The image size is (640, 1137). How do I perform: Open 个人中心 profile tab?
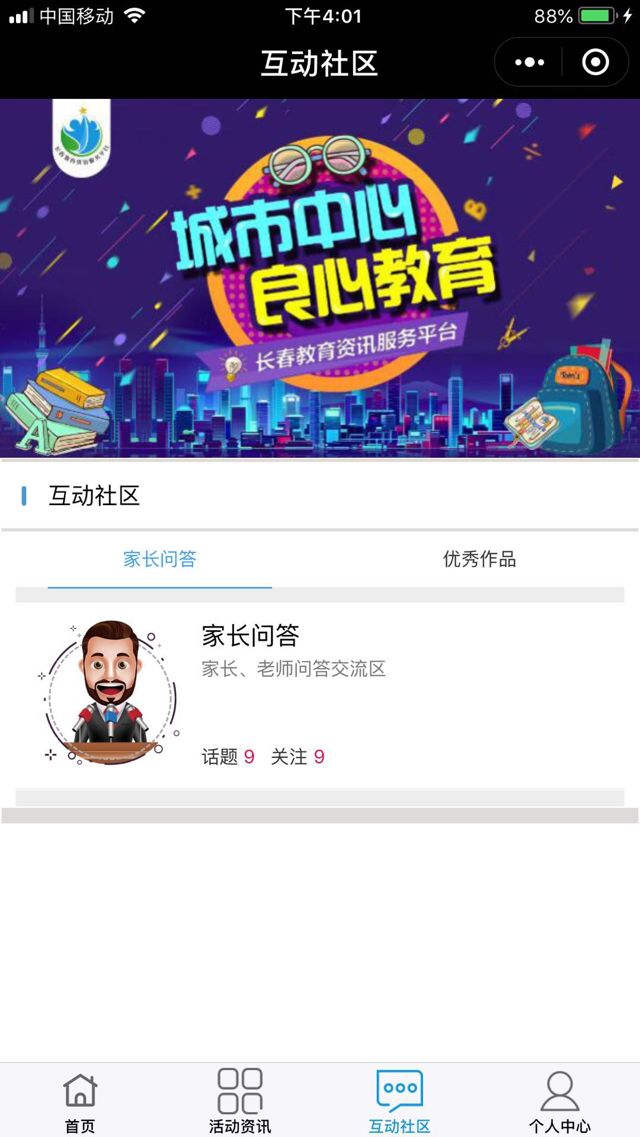pyautogui.click(x=560, y=1100)
